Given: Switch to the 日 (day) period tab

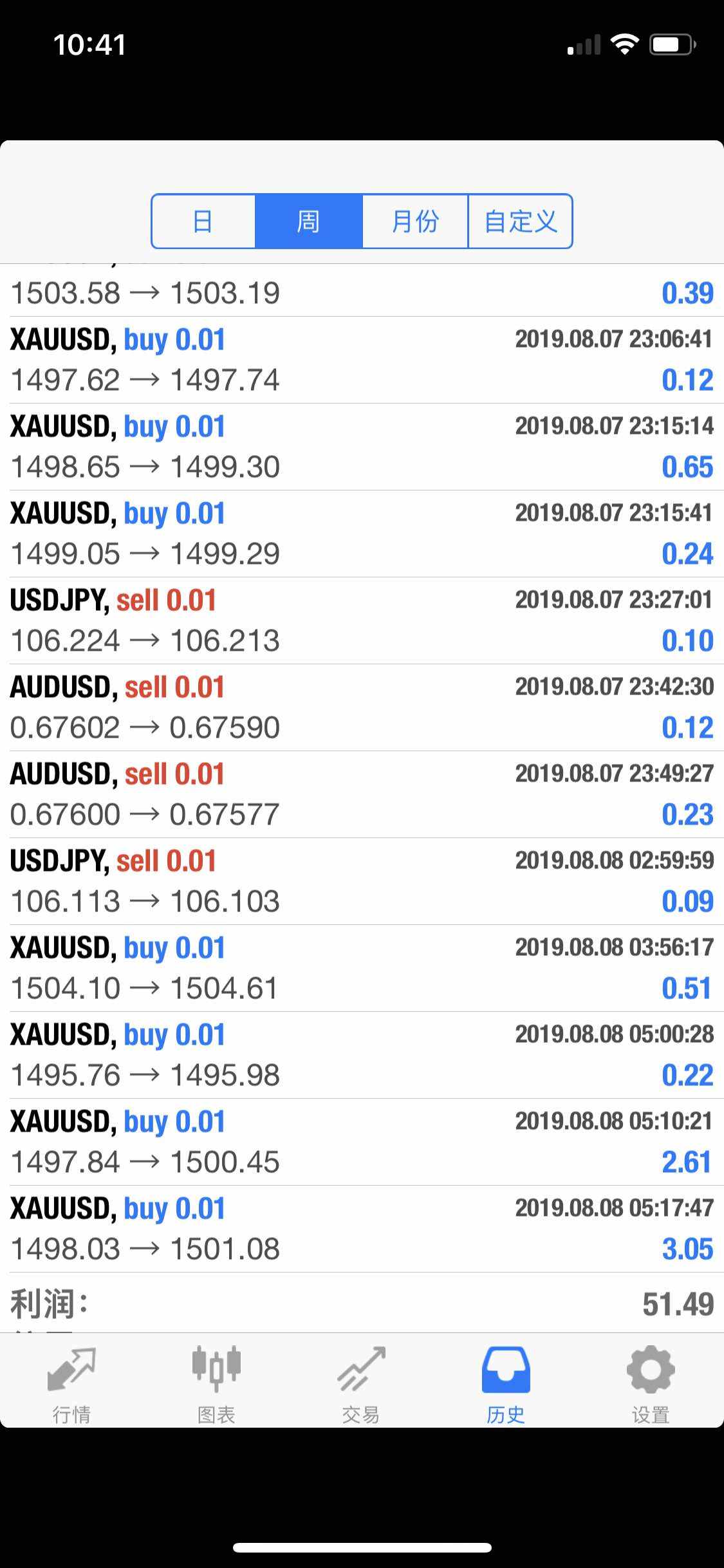Looking at the screenshot, I should coord(203,221).
